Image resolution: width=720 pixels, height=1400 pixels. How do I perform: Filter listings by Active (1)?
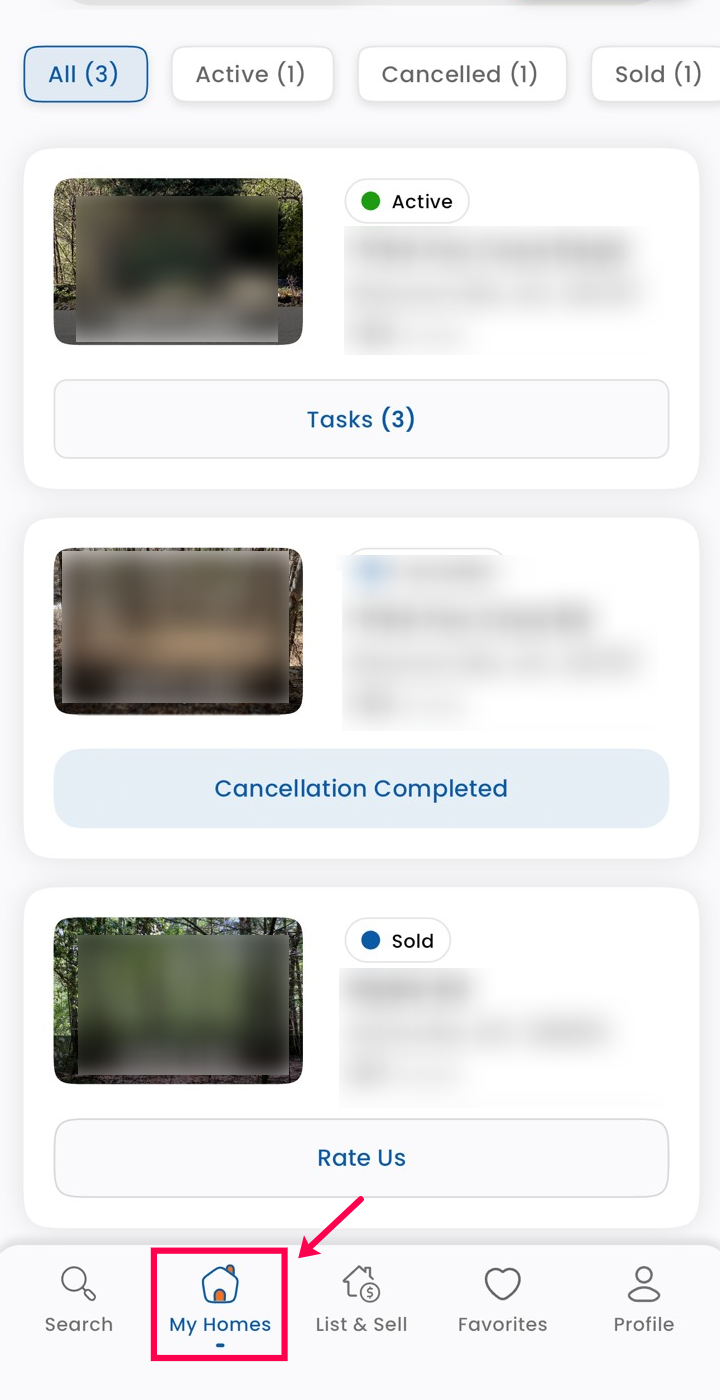pyautogui.click(x=251, y=74)
